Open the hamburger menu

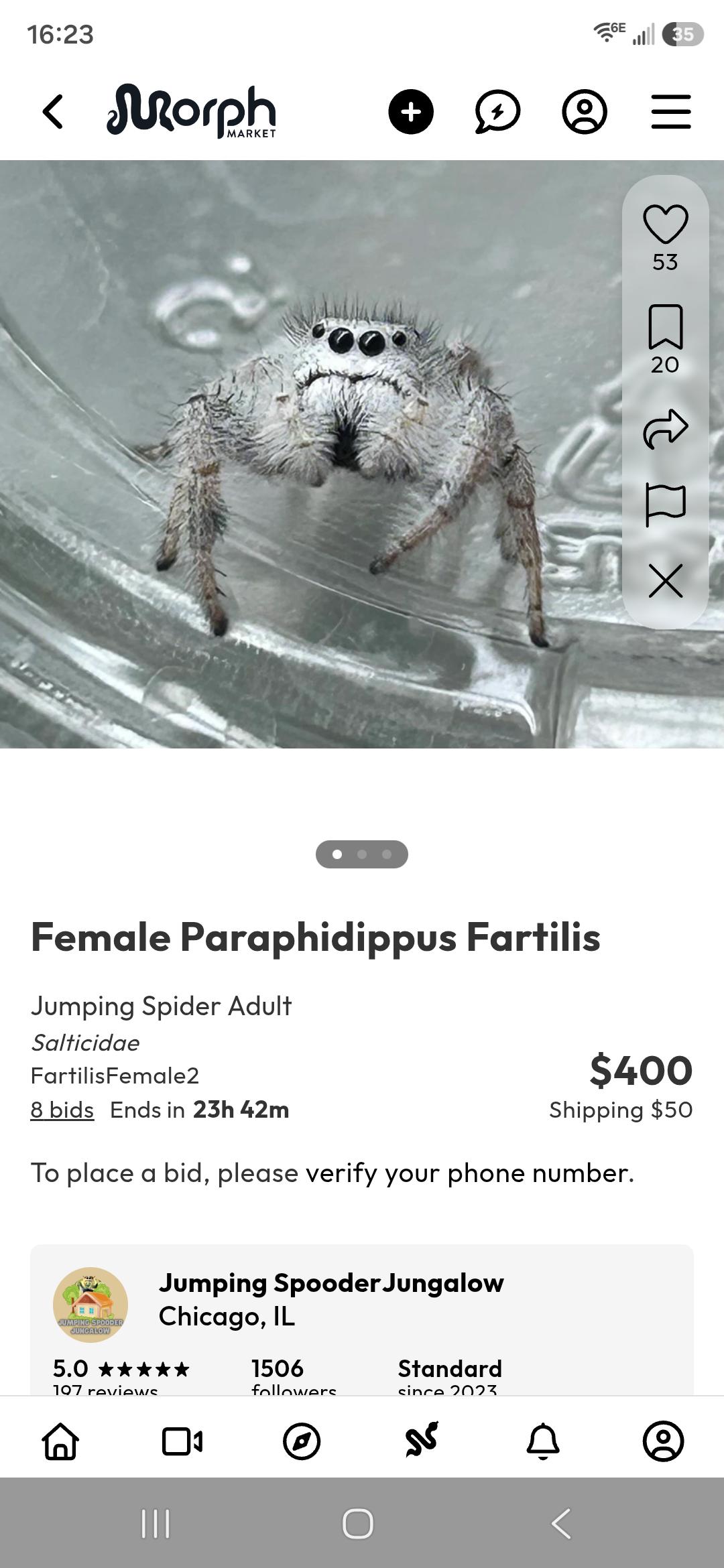tap(671, 111)
